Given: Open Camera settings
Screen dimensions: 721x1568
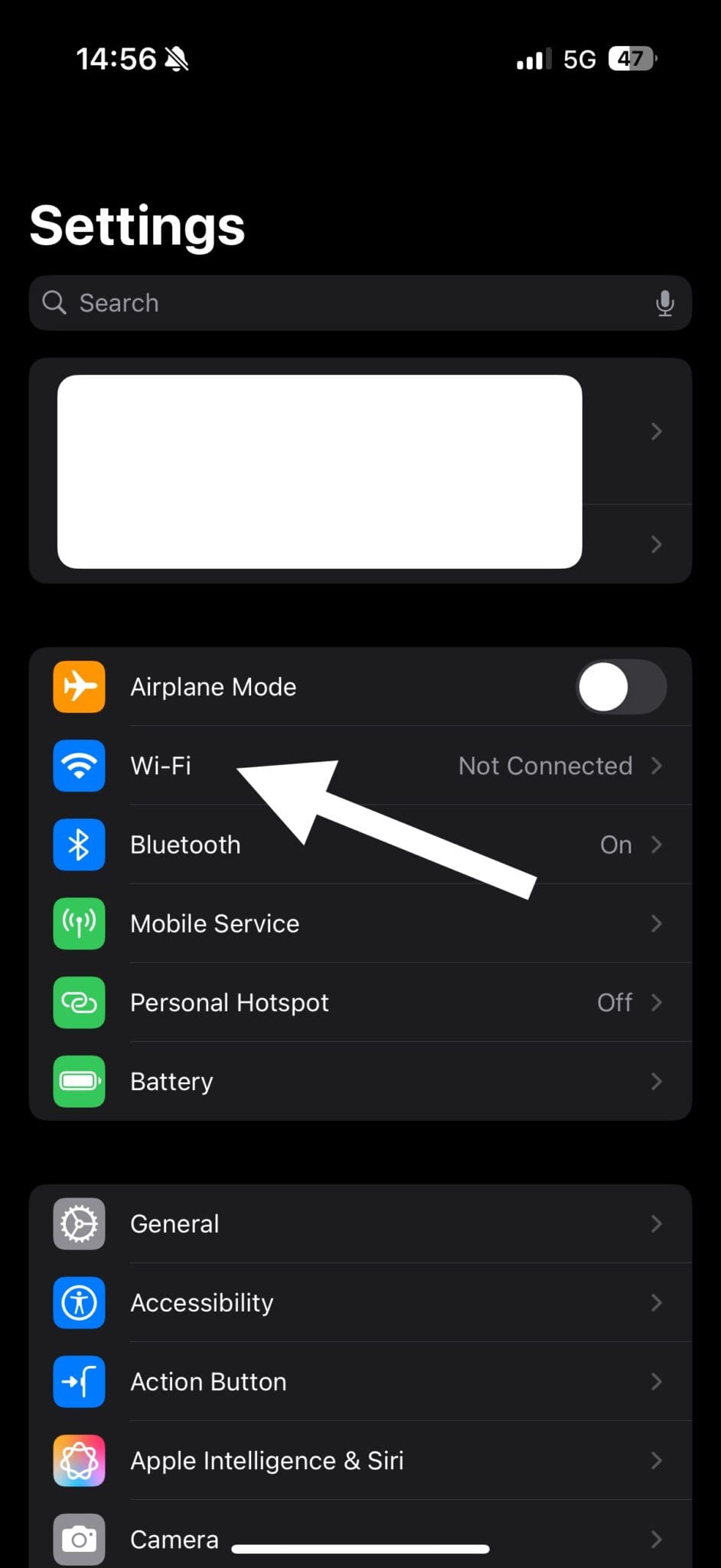Looking at the screenshot, I should point(175,1539).
